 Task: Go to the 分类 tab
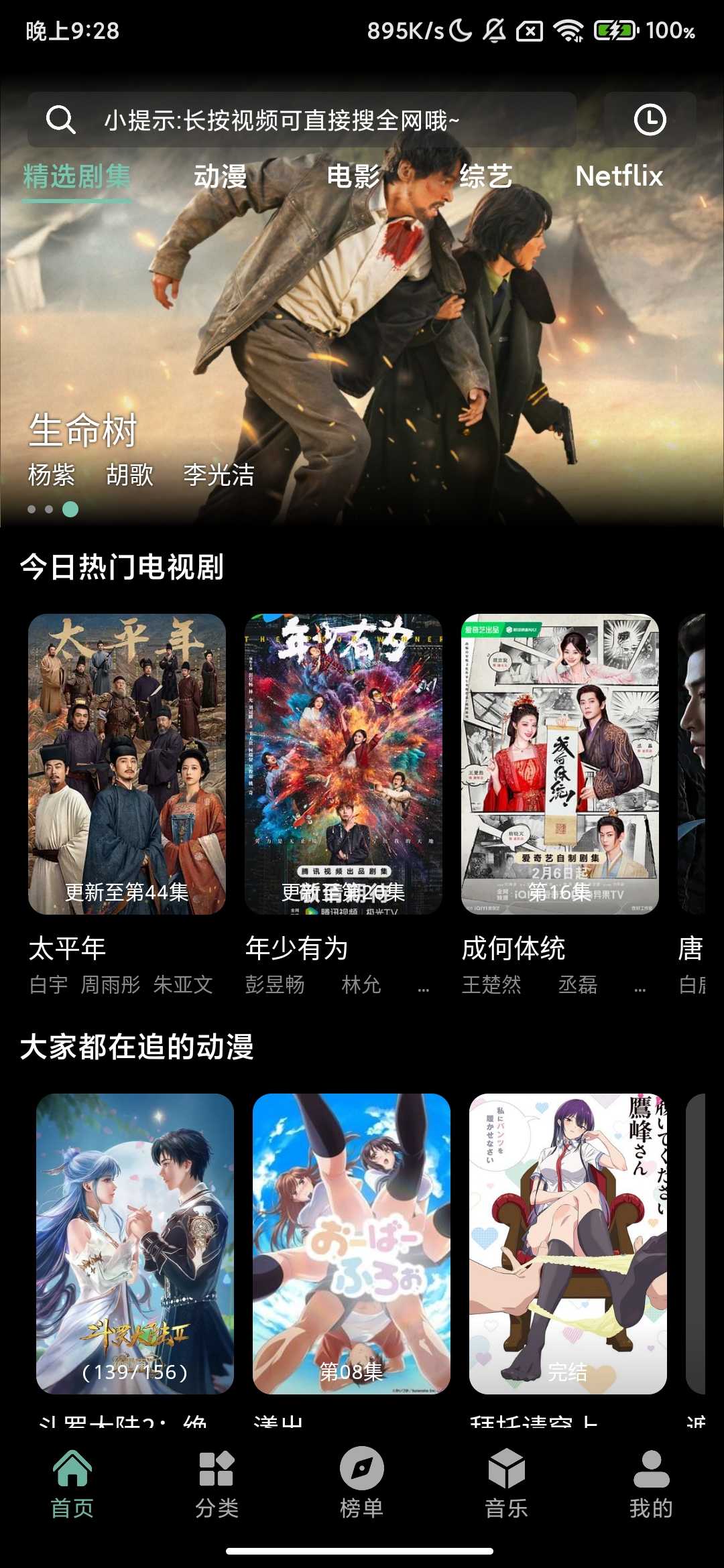(x=217, y=1482)
